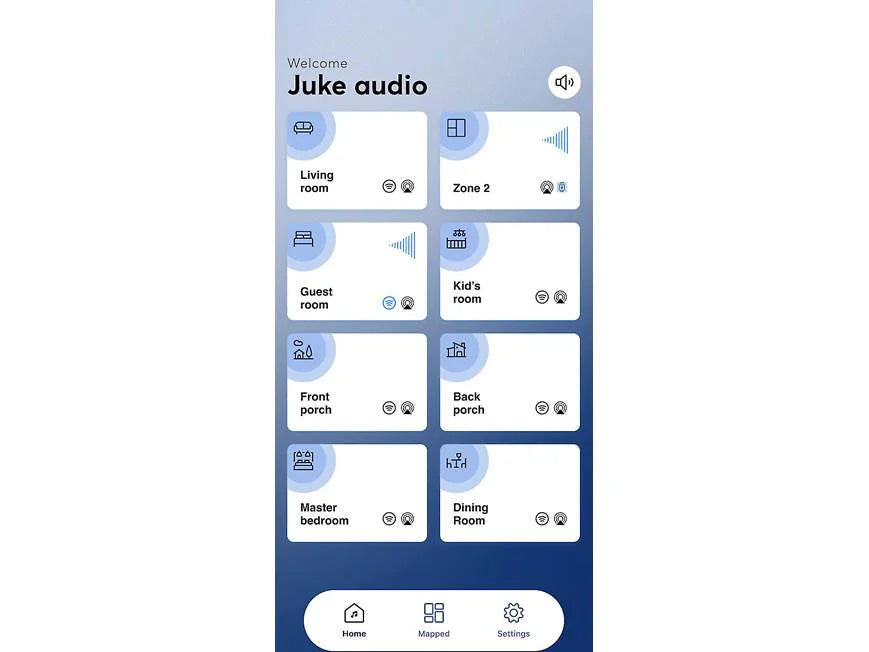Tap Bluetooth icon in Zone 2 card

click(x=562, y=187)
